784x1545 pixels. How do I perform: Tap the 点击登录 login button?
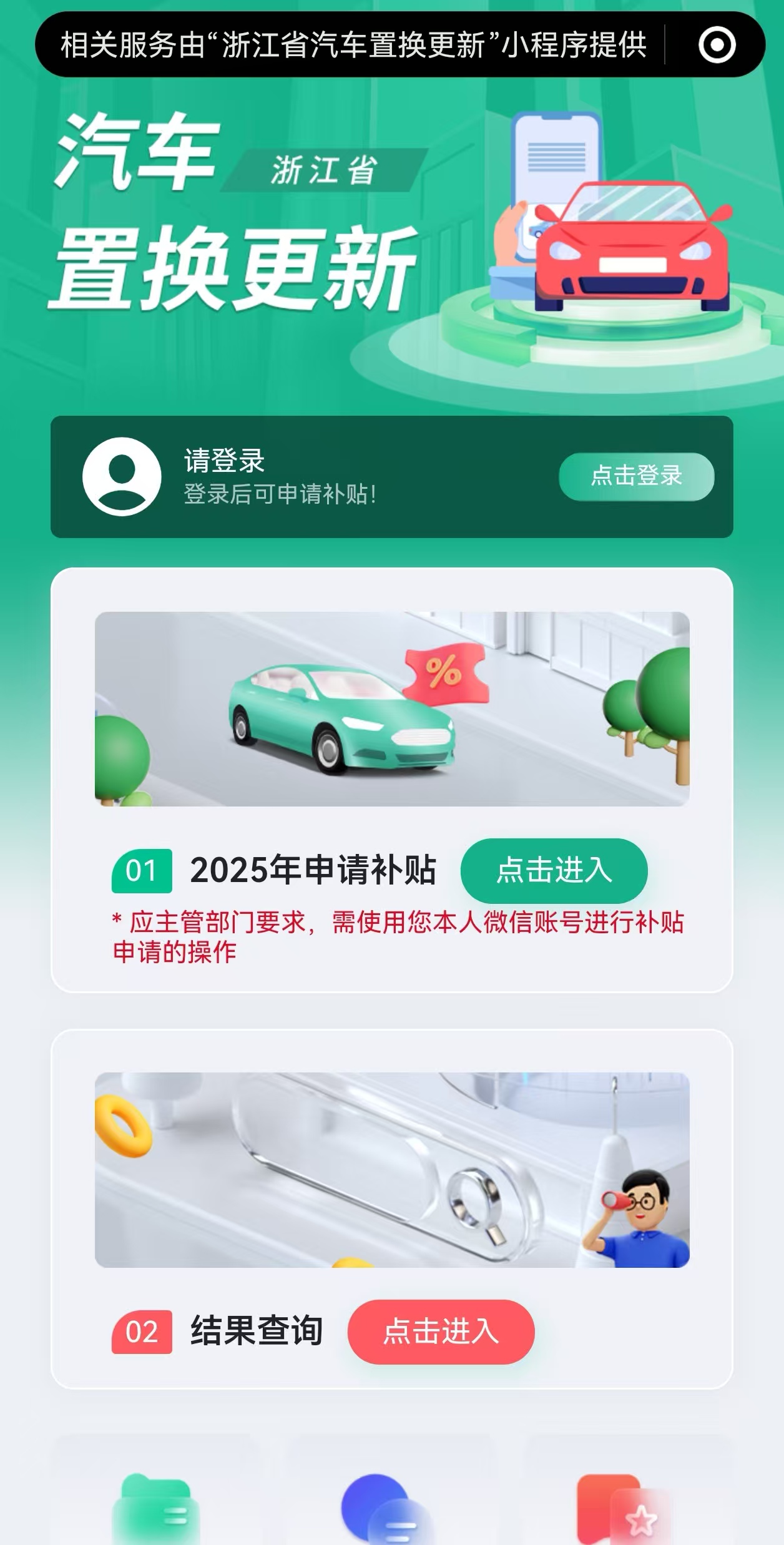point(635,476)
